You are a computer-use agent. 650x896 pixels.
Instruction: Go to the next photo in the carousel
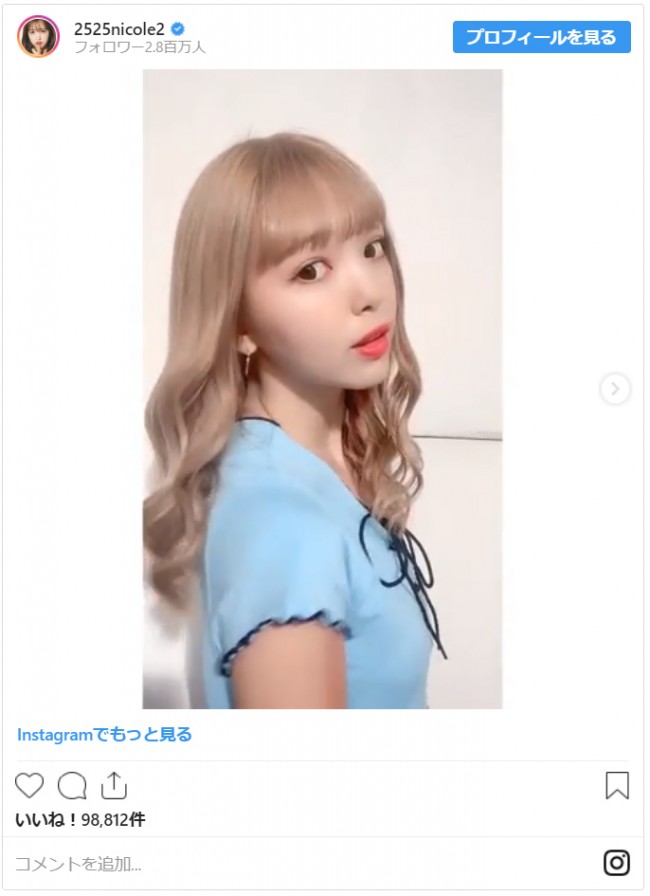pos(615,389)
